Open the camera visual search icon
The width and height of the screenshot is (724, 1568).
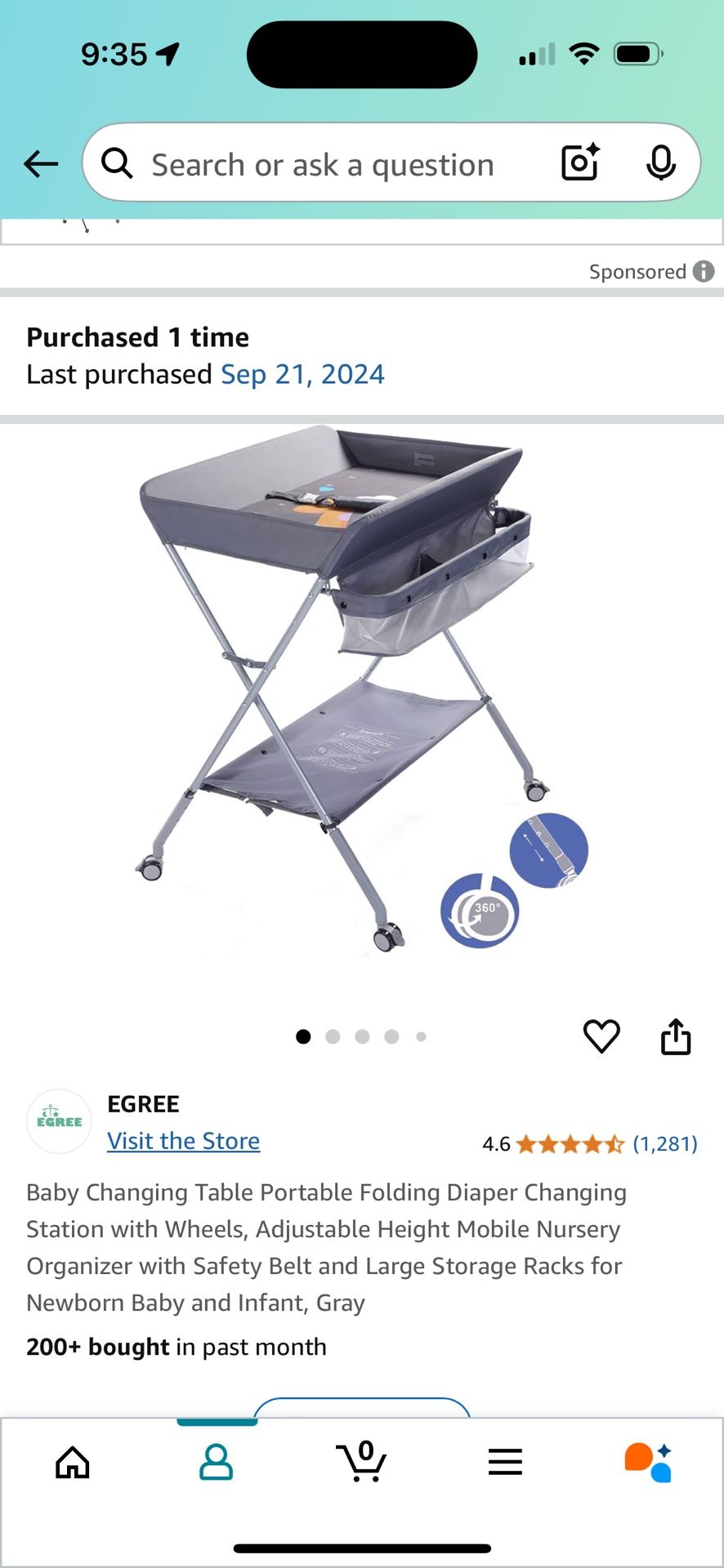[579, 163]
